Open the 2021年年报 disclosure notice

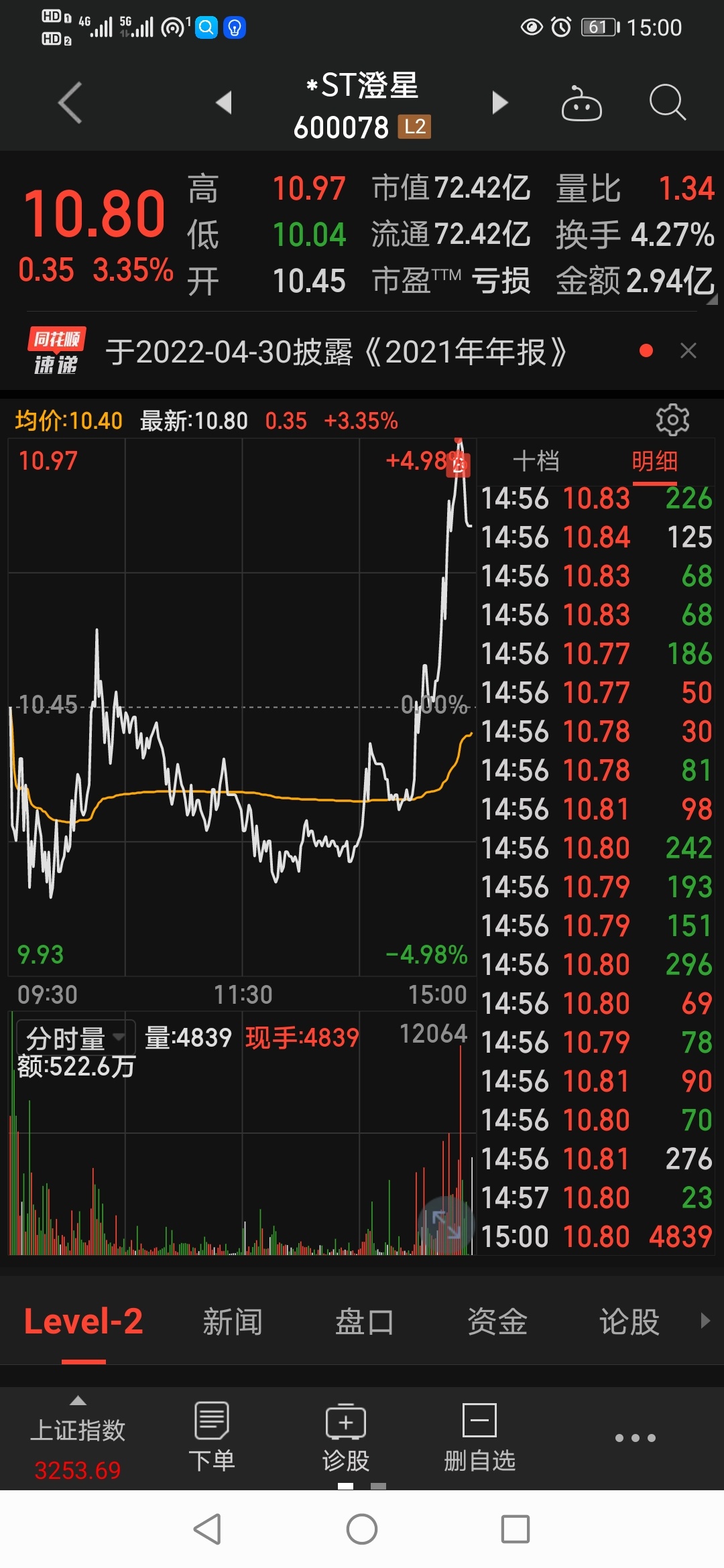336,352
